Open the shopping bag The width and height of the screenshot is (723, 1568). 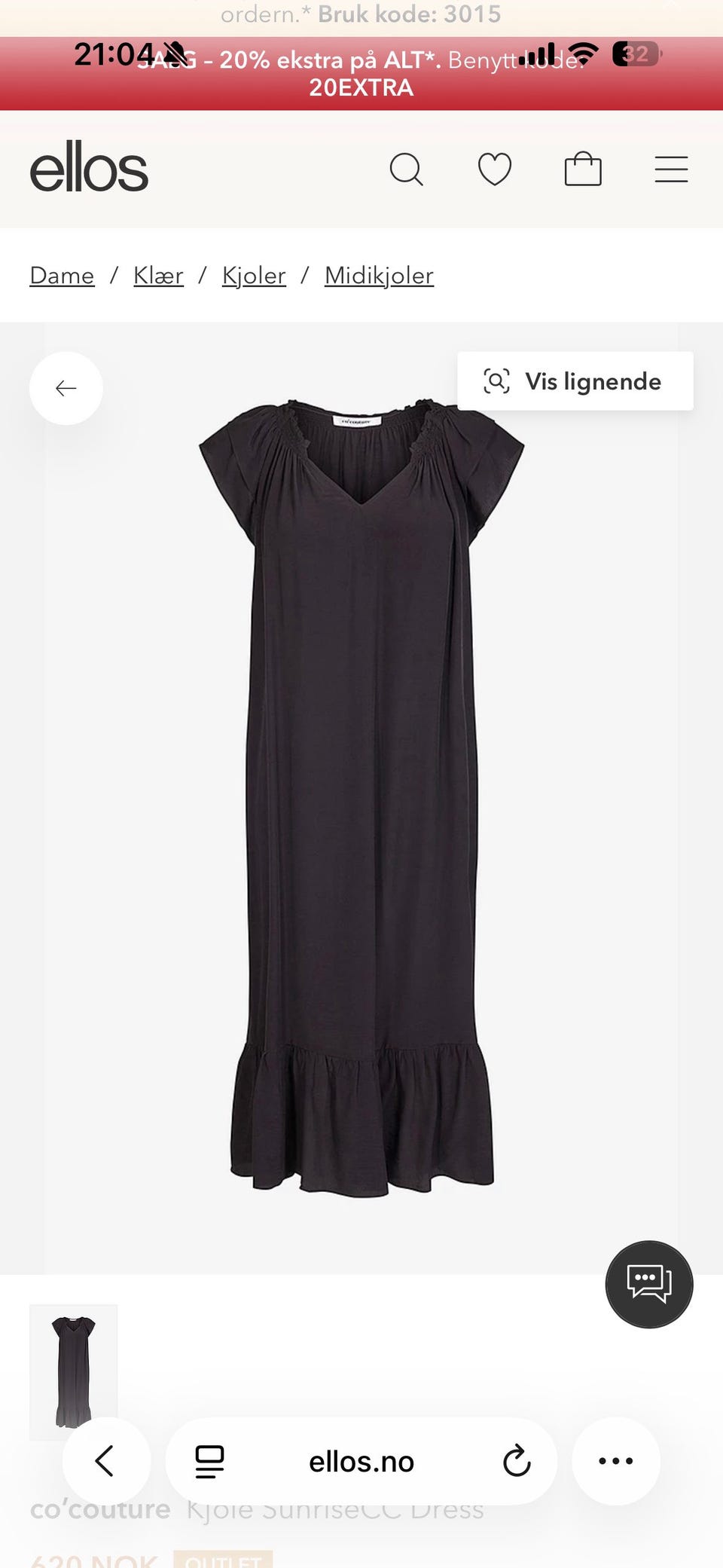583,169
